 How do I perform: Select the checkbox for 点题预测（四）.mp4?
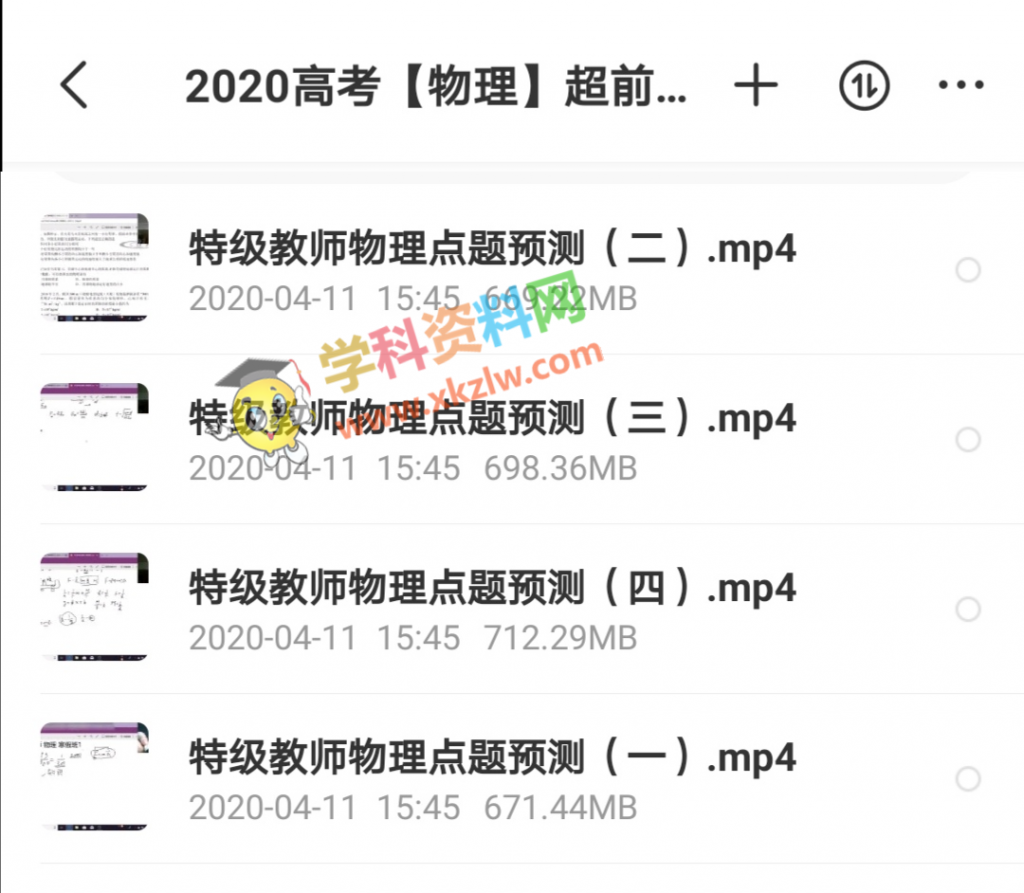pyautogui.click(x=967, y=609)
